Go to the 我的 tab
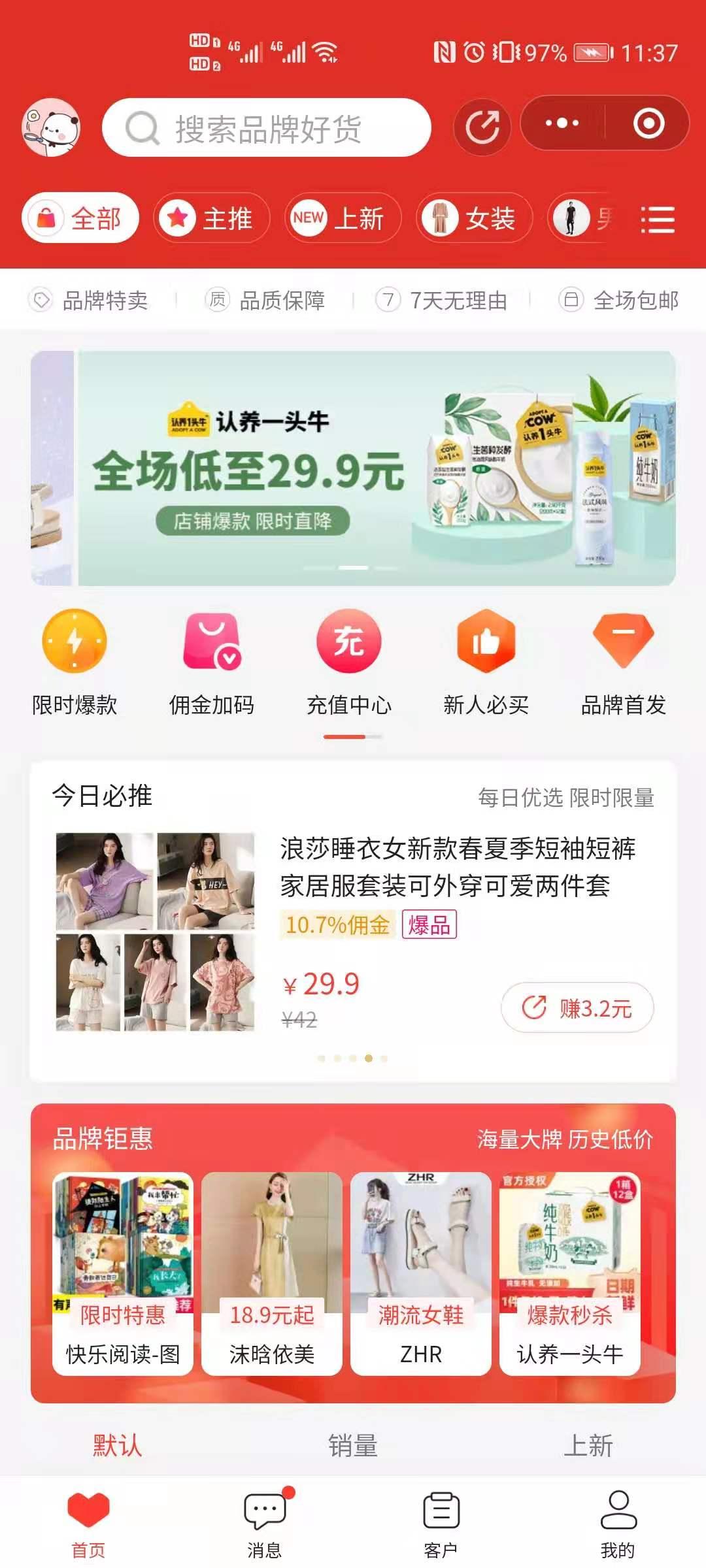 pyautogui.click(x=618, y=1524)
